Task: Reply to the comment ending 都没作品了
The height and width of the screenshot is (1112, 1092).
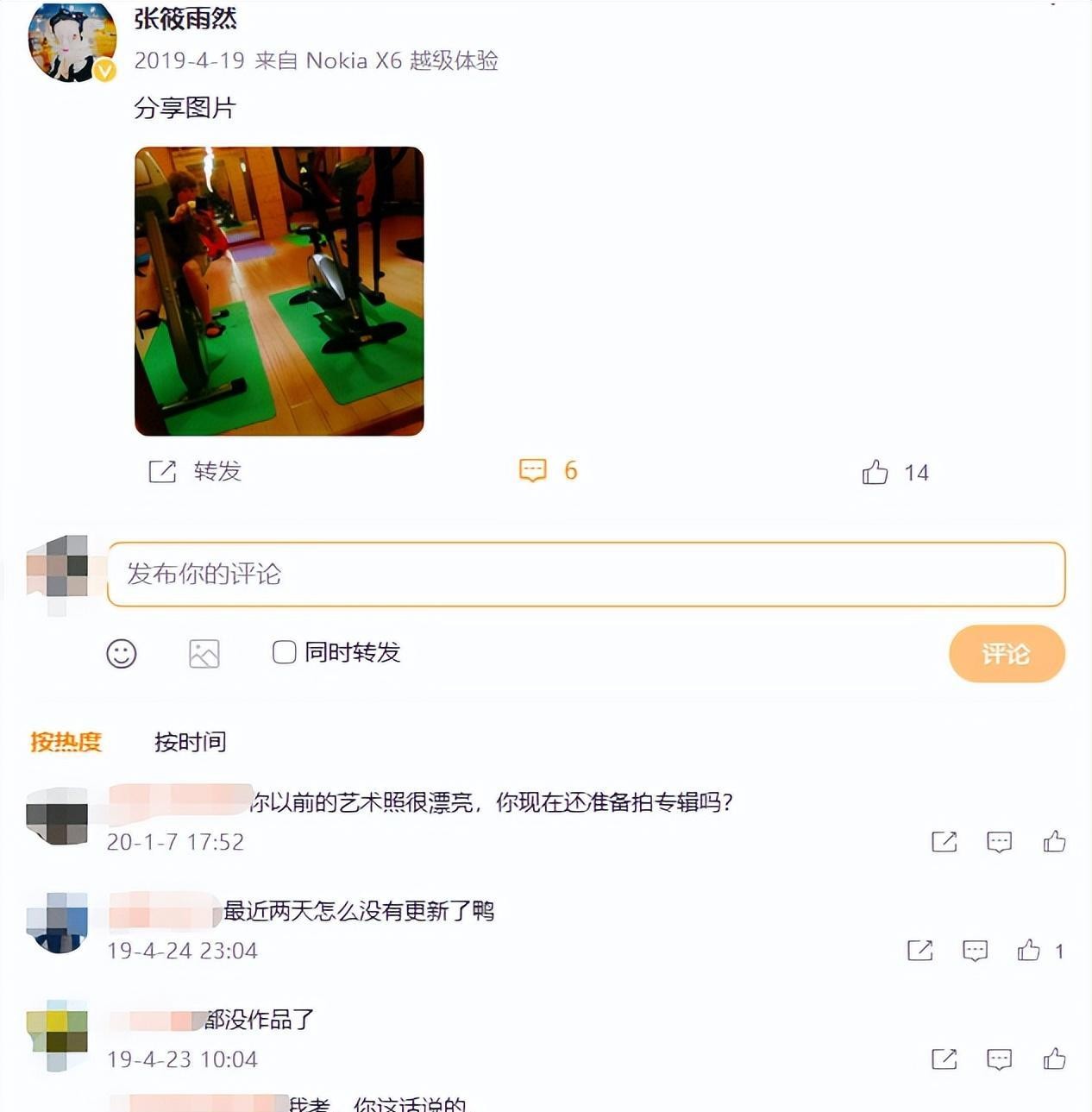Action: pyautogui.click(x=999, y=1059)
